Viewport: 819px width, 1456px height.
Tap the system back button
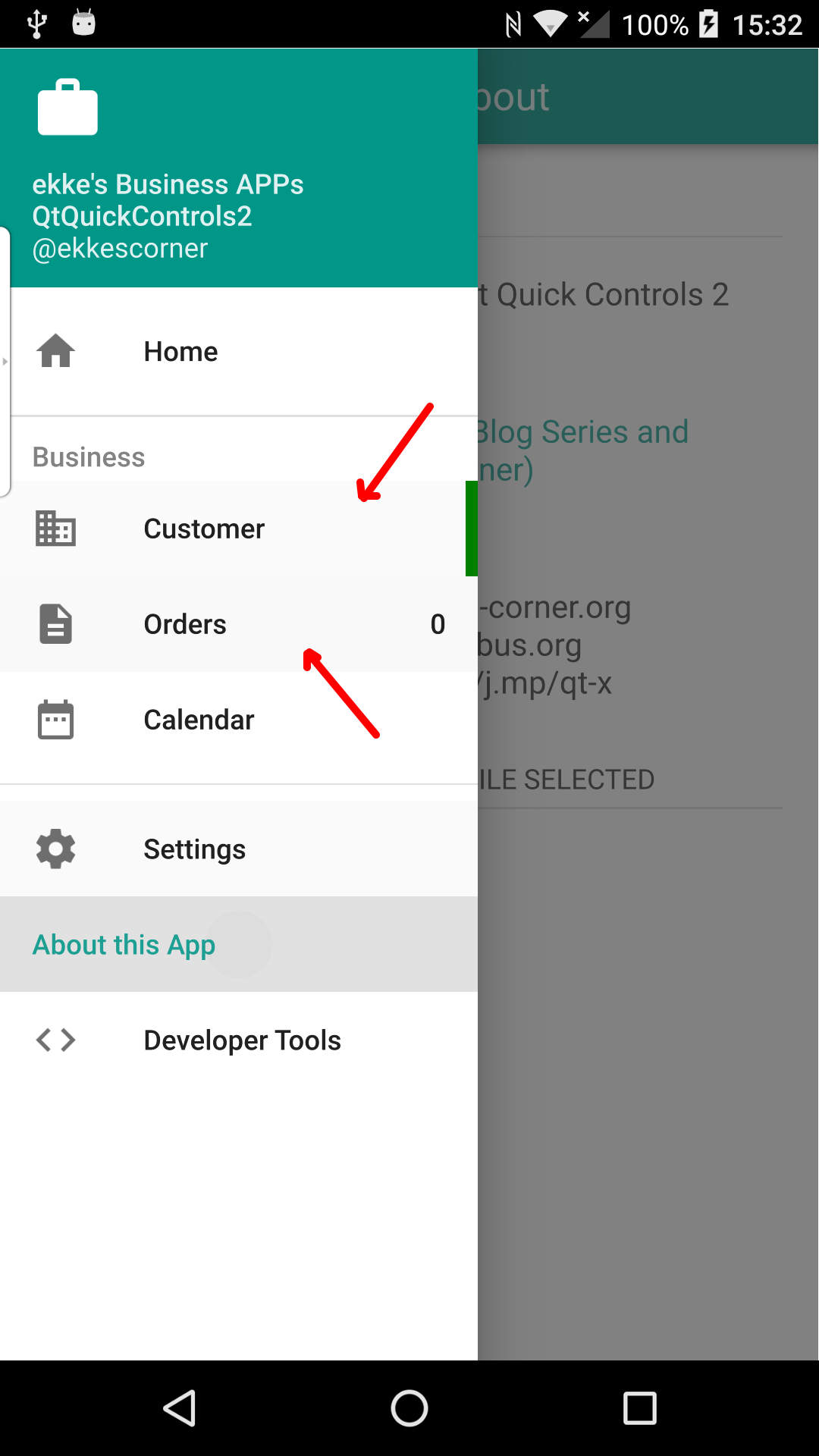coord(180,1409)
